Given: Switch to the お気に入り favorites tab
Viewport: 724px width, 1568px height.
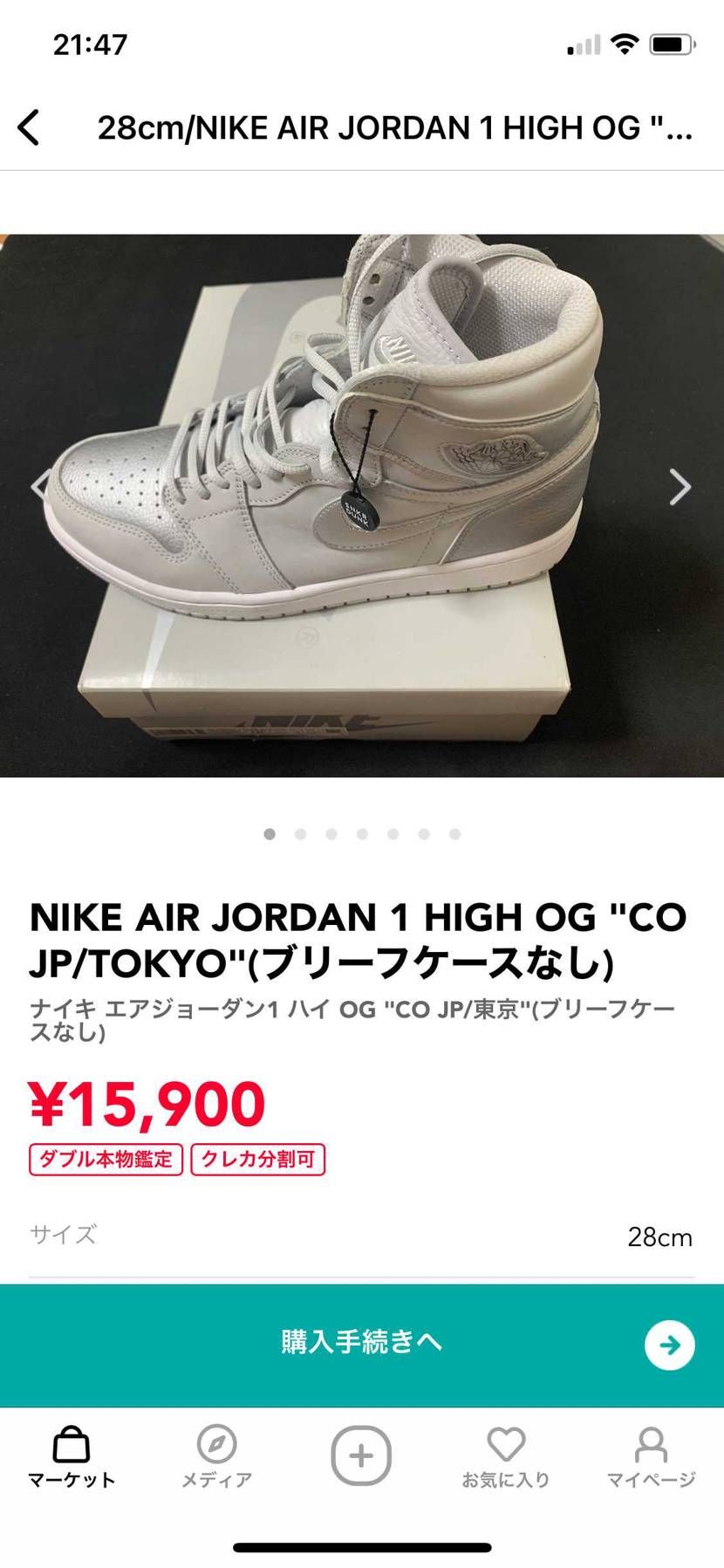Looking at the screenshot, I should [x=506, y=1456].
